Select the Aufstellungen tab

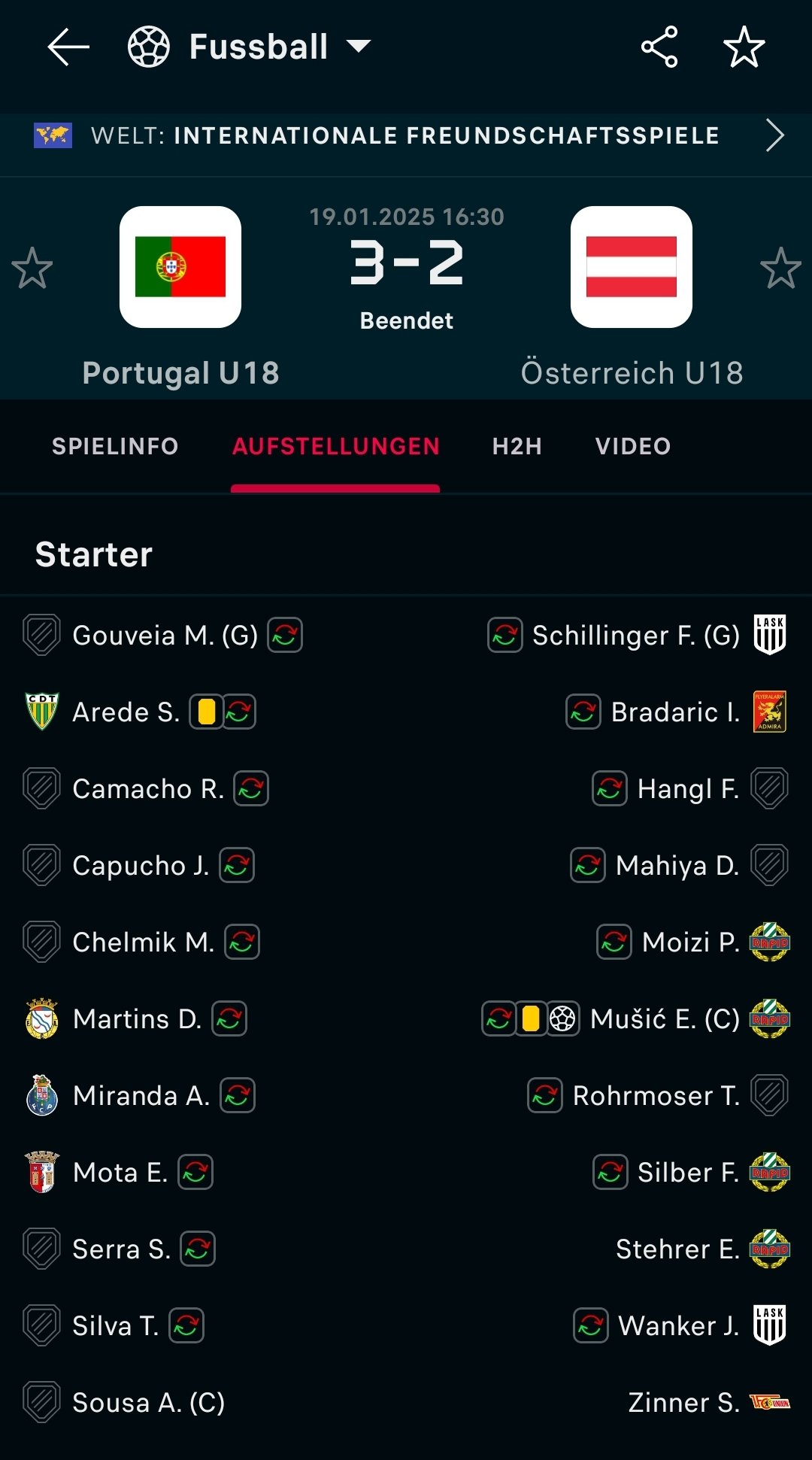tap(335, 446)
